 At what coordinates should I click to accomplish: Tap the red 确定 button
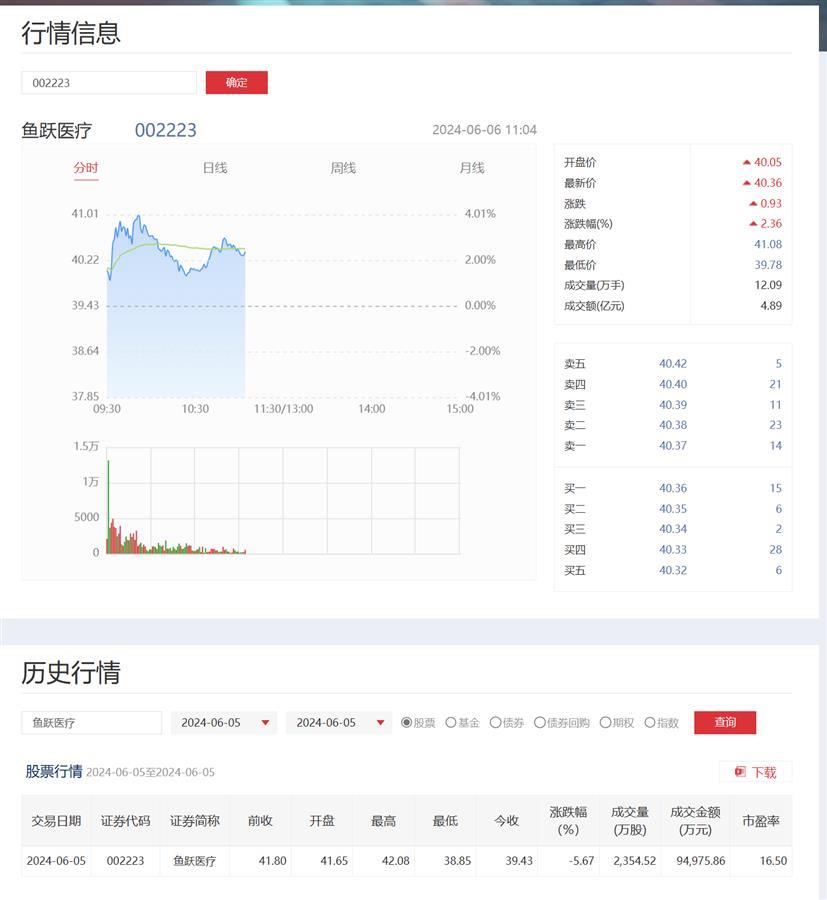coord(236,83)
